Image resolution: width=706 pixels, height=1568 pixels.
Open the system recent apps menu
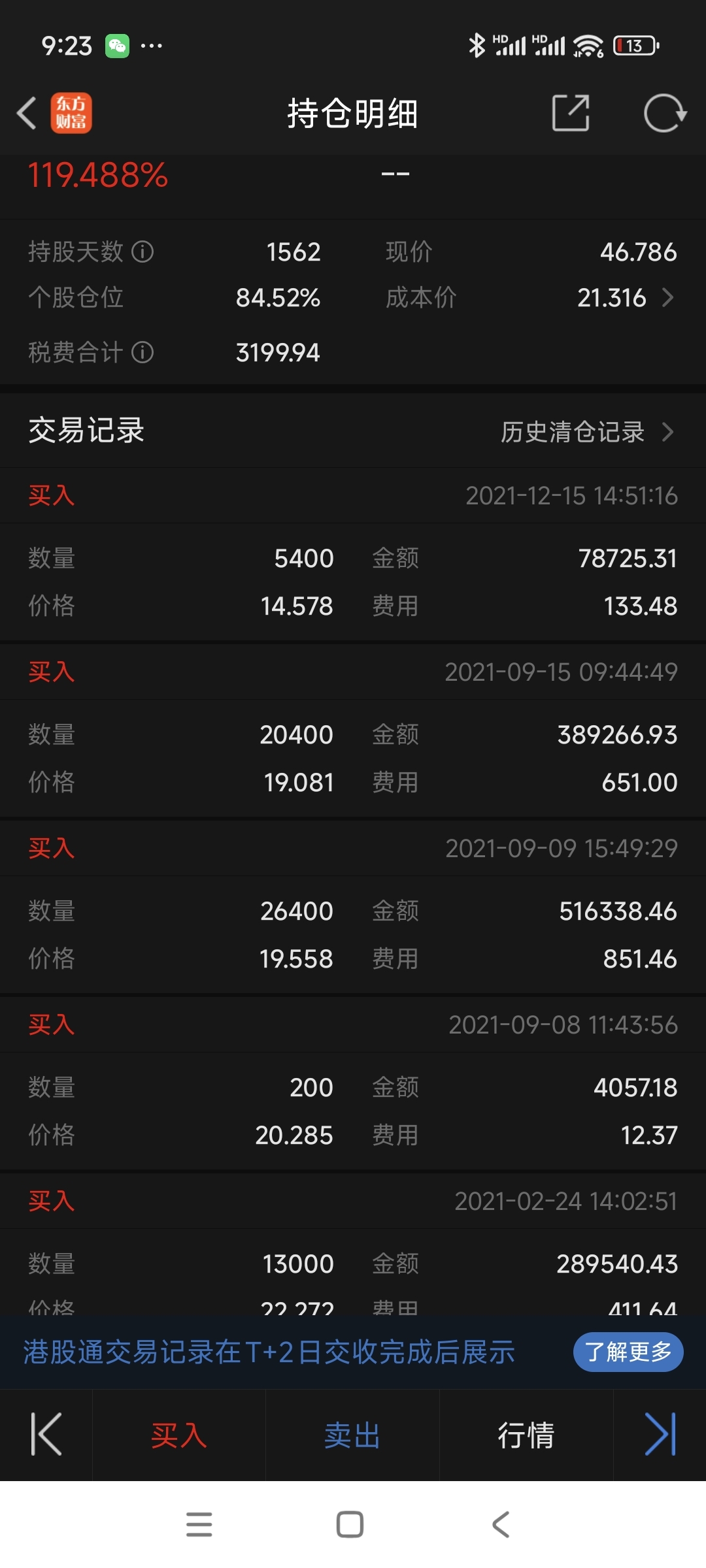[x=199, y=1524]
